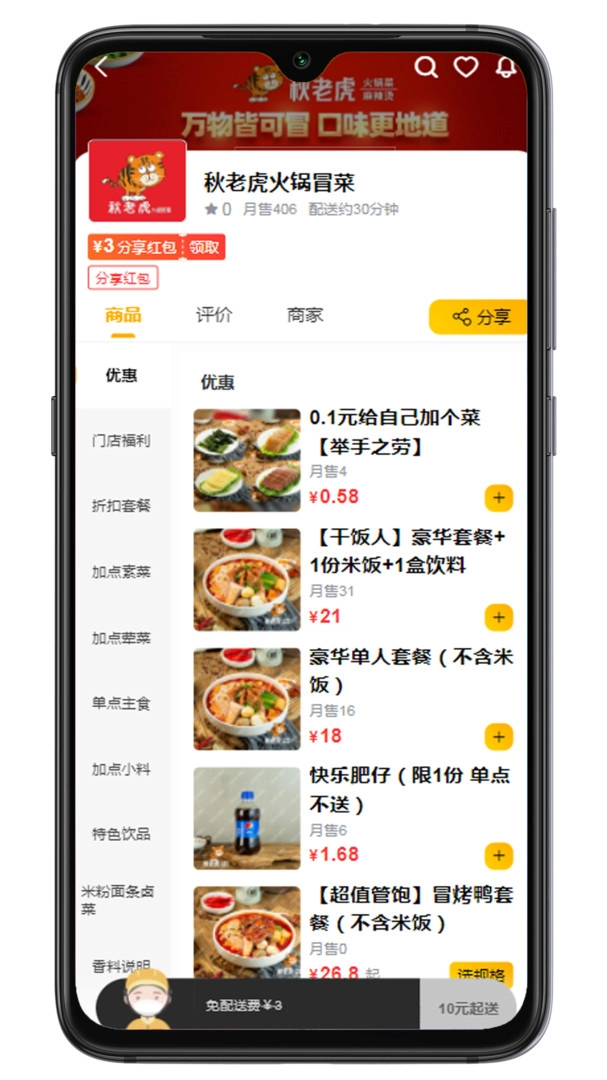Select the 门店福利 category

[x=121, y=440]
